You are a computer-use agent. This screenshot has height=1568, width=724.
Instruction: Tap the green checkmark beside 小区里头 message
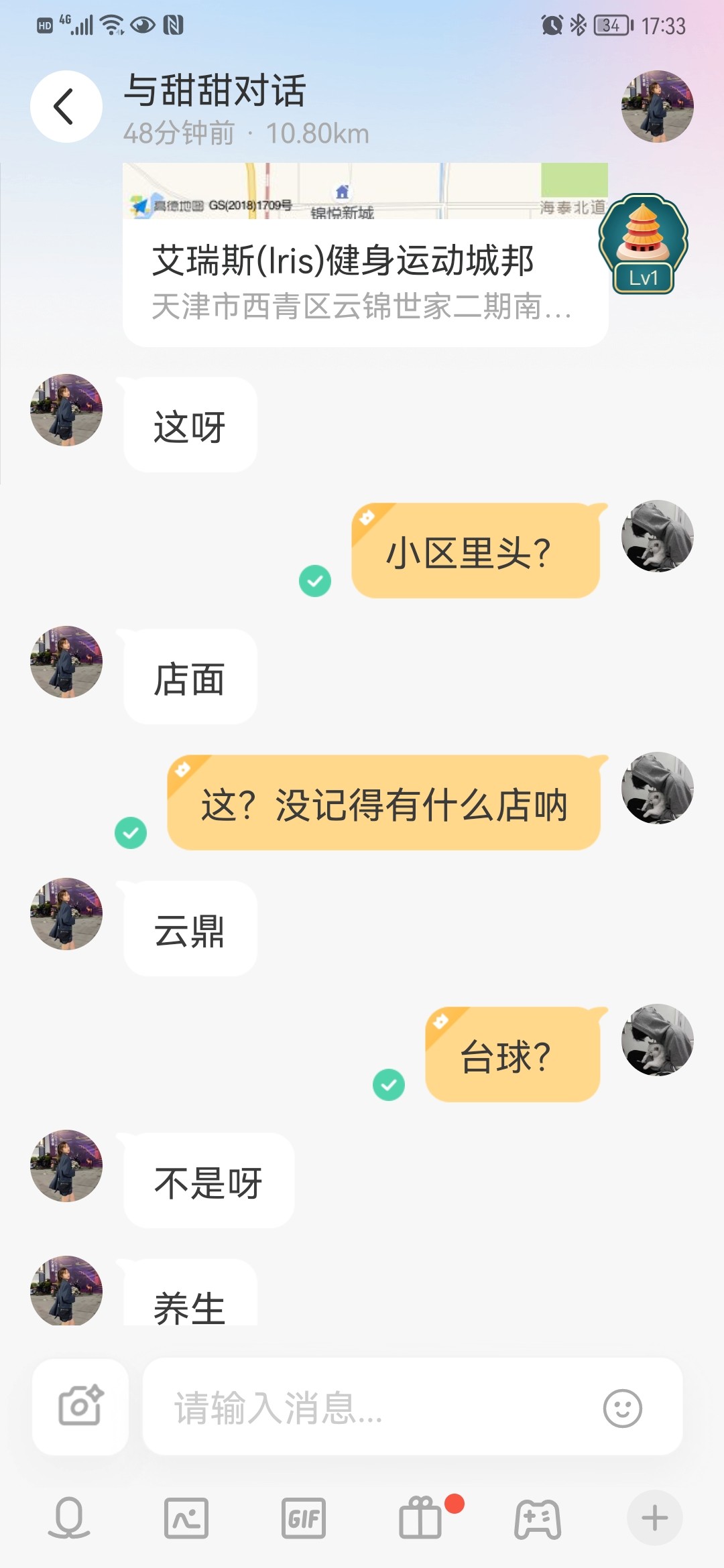pos(315,582)
